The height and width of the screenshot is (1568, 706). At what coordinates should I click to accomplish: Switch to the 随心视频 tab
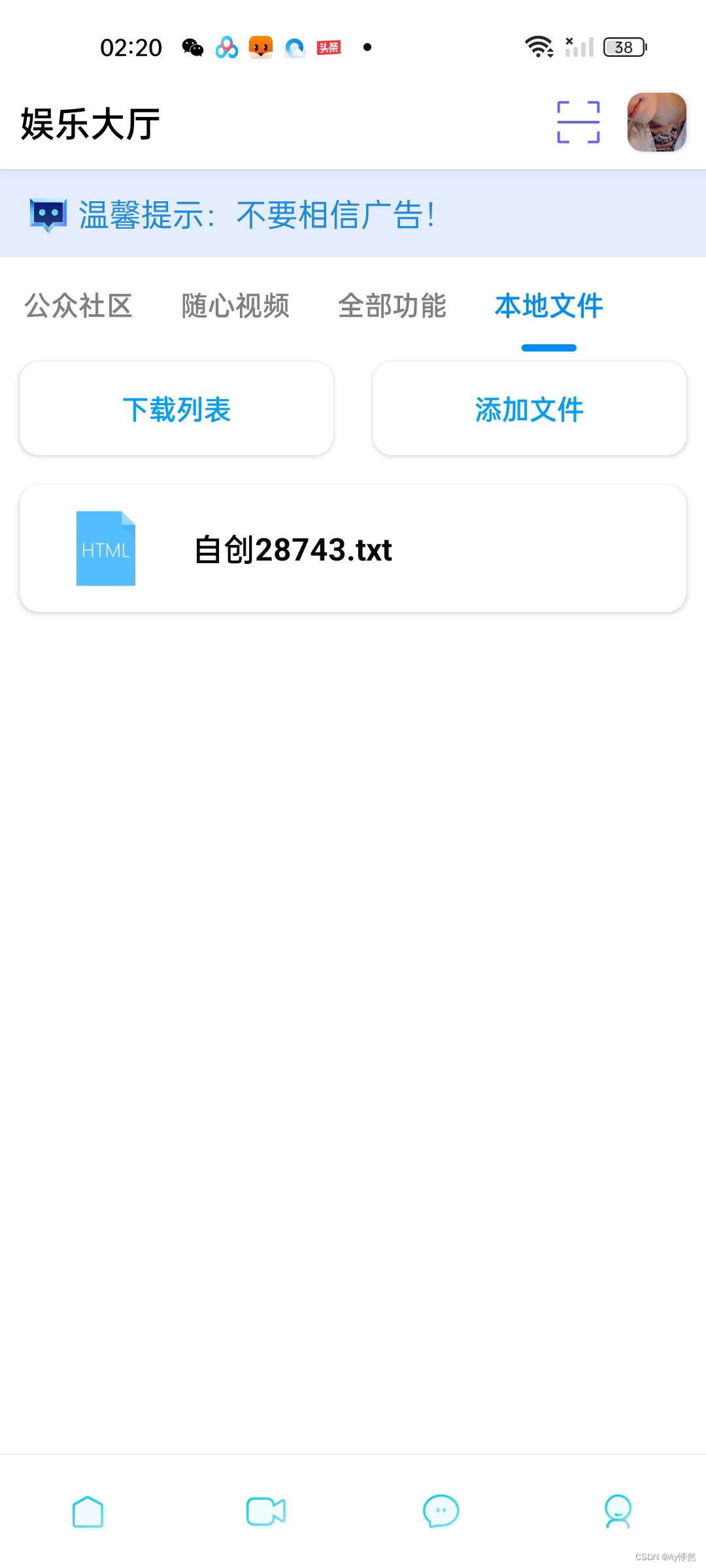tap(235, 306)
